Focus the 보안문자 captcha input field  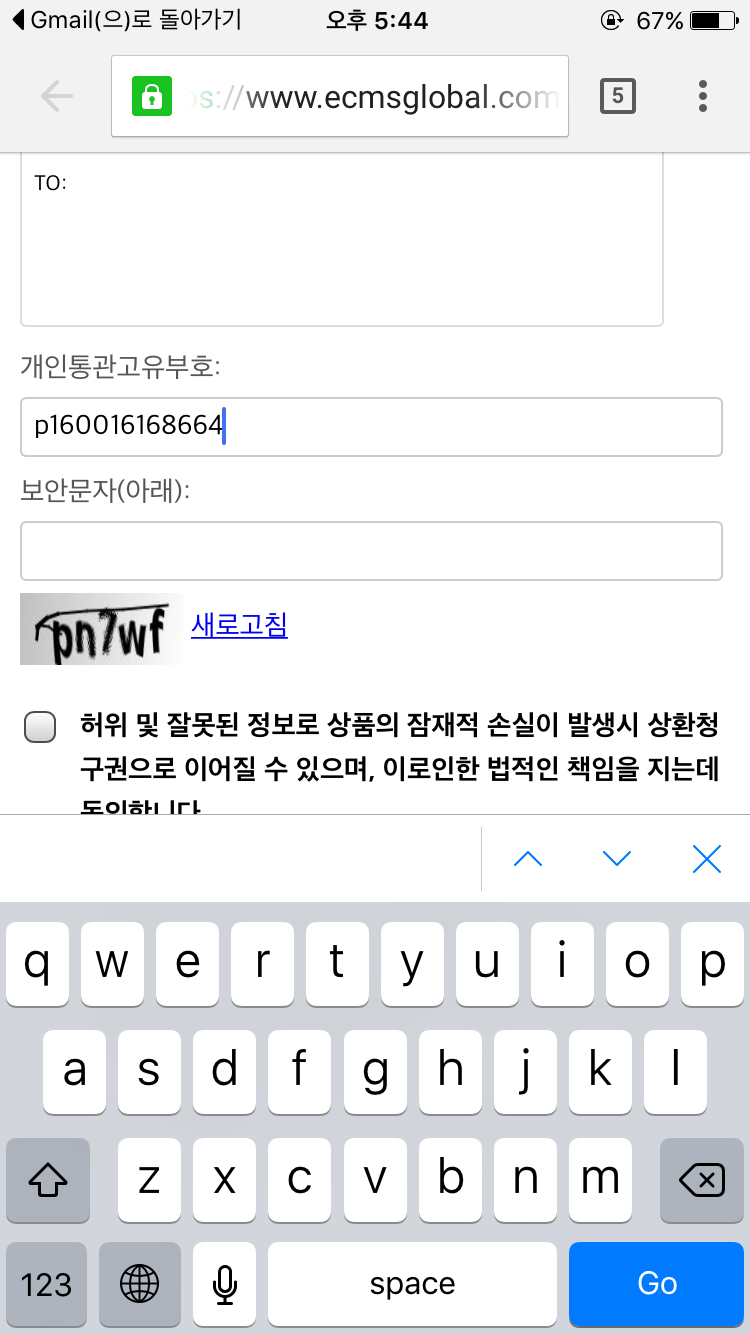[371, 550]
